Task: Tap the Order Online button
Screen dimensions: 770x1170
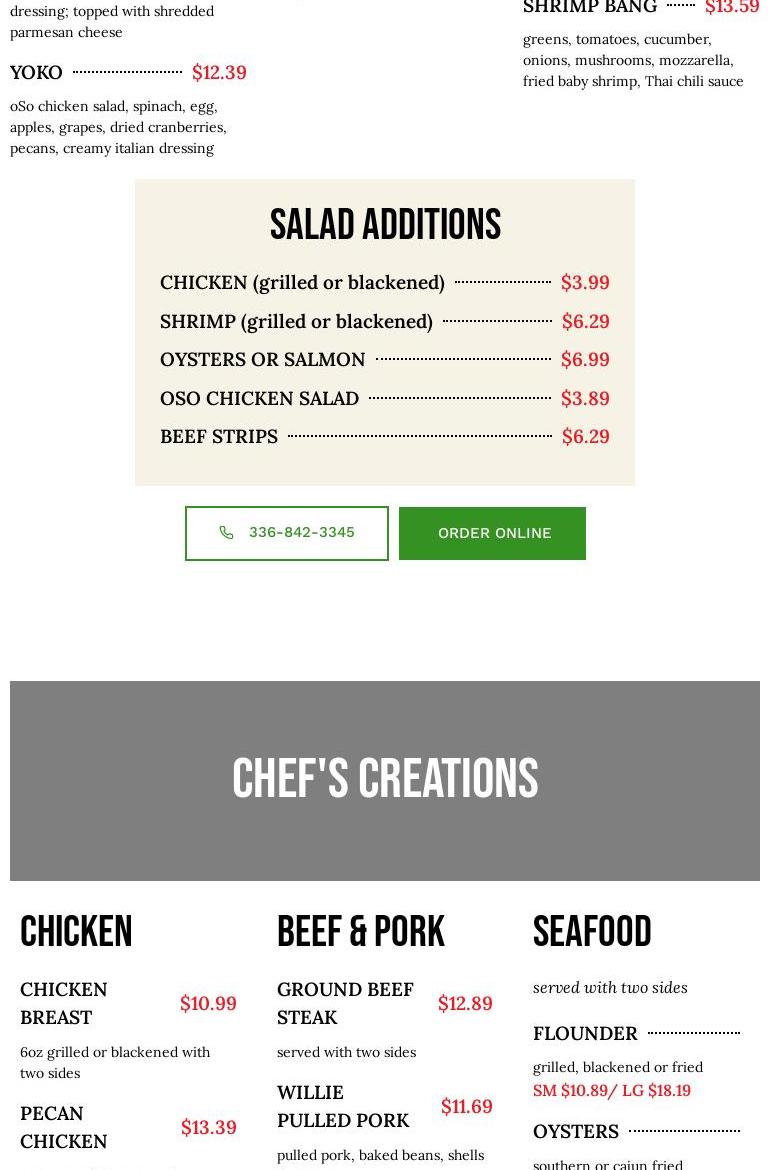Action: 492,533
